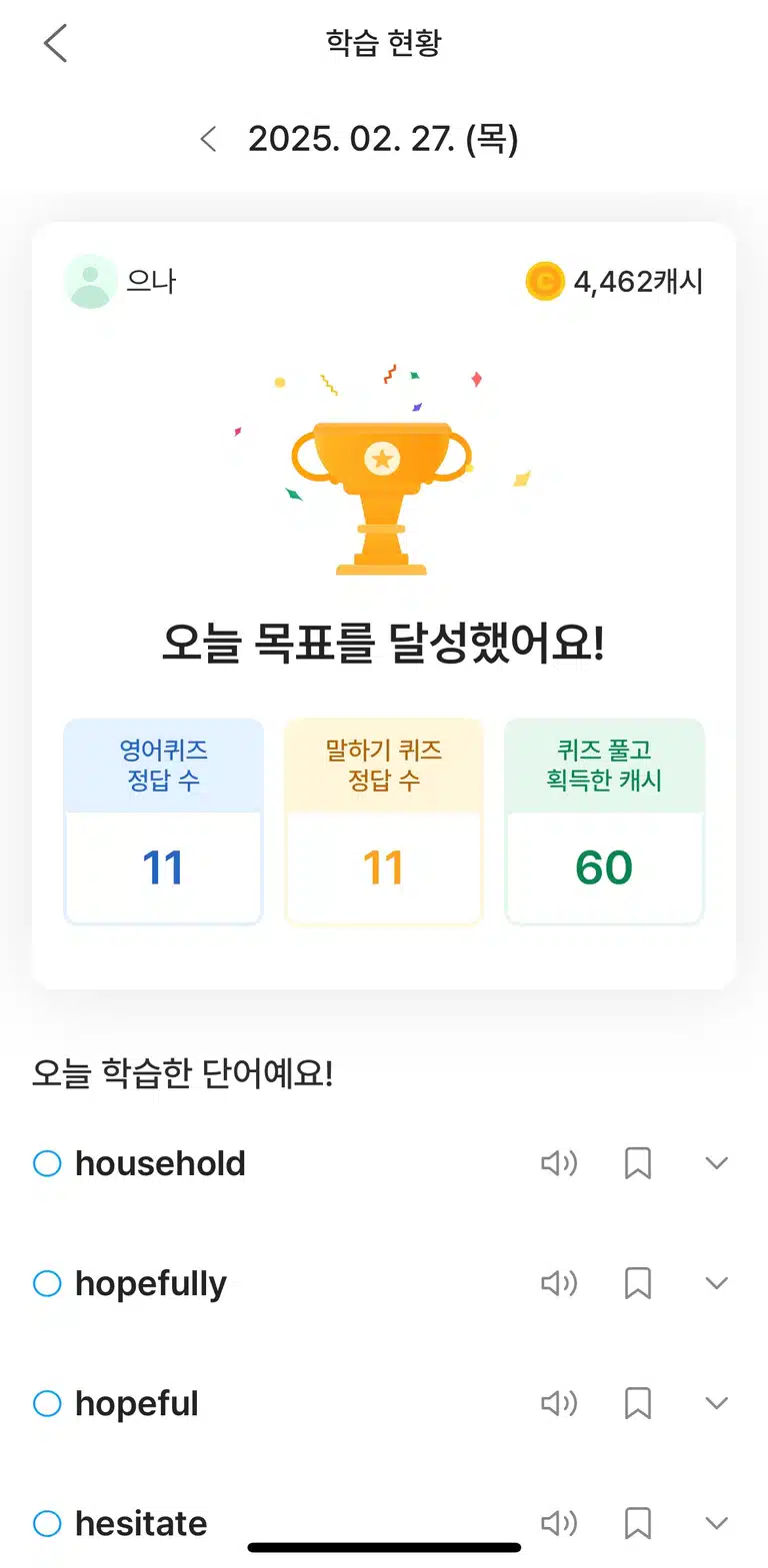This screenshot has width=768, height=1568.
Task: Bookmark the word hesitate
Action: tap(638, 1523)
